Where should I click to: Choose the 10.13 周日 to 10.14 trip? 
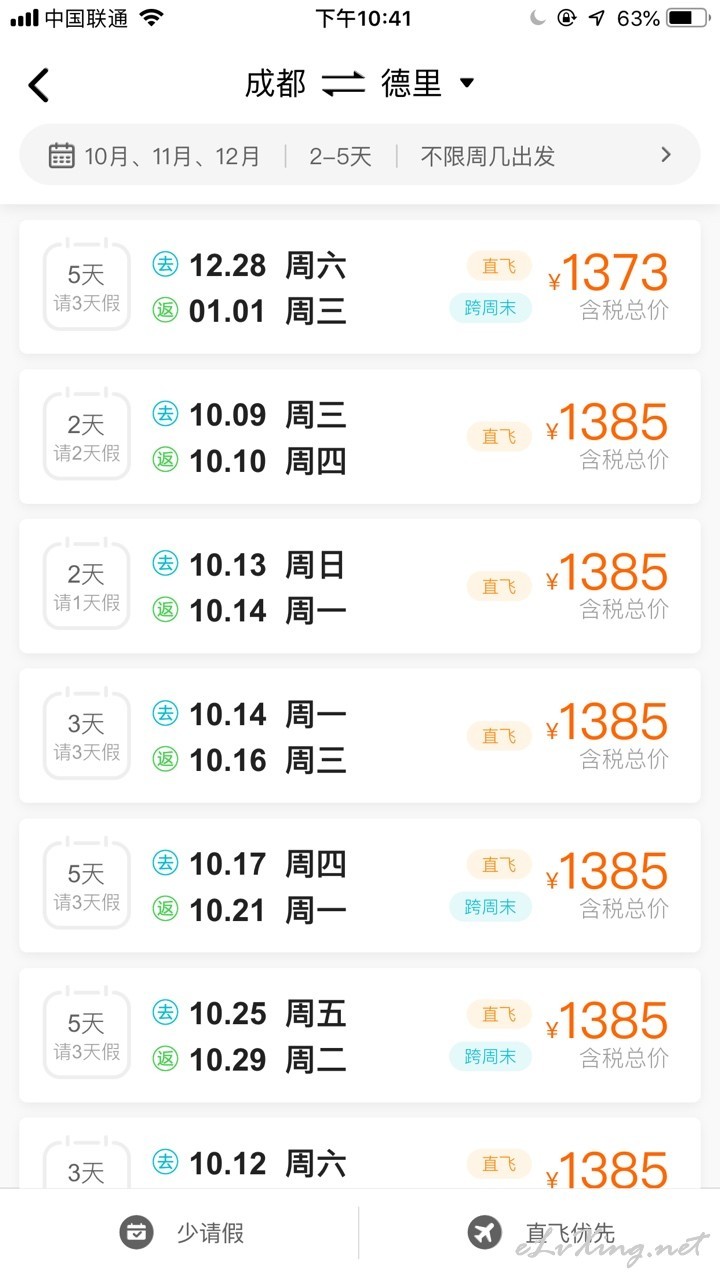point(360,586)
